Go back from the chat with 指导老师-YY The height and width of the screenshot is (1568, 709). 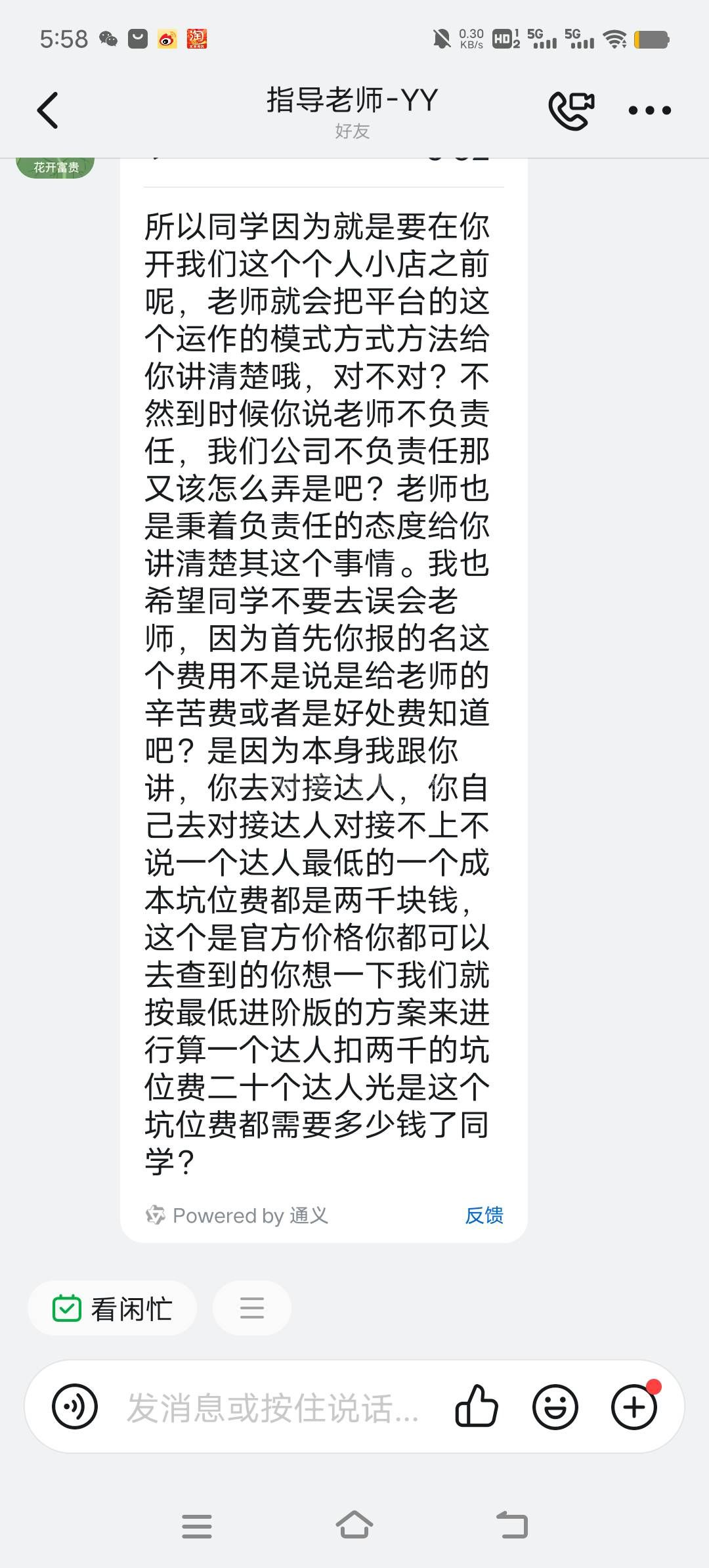48,110
